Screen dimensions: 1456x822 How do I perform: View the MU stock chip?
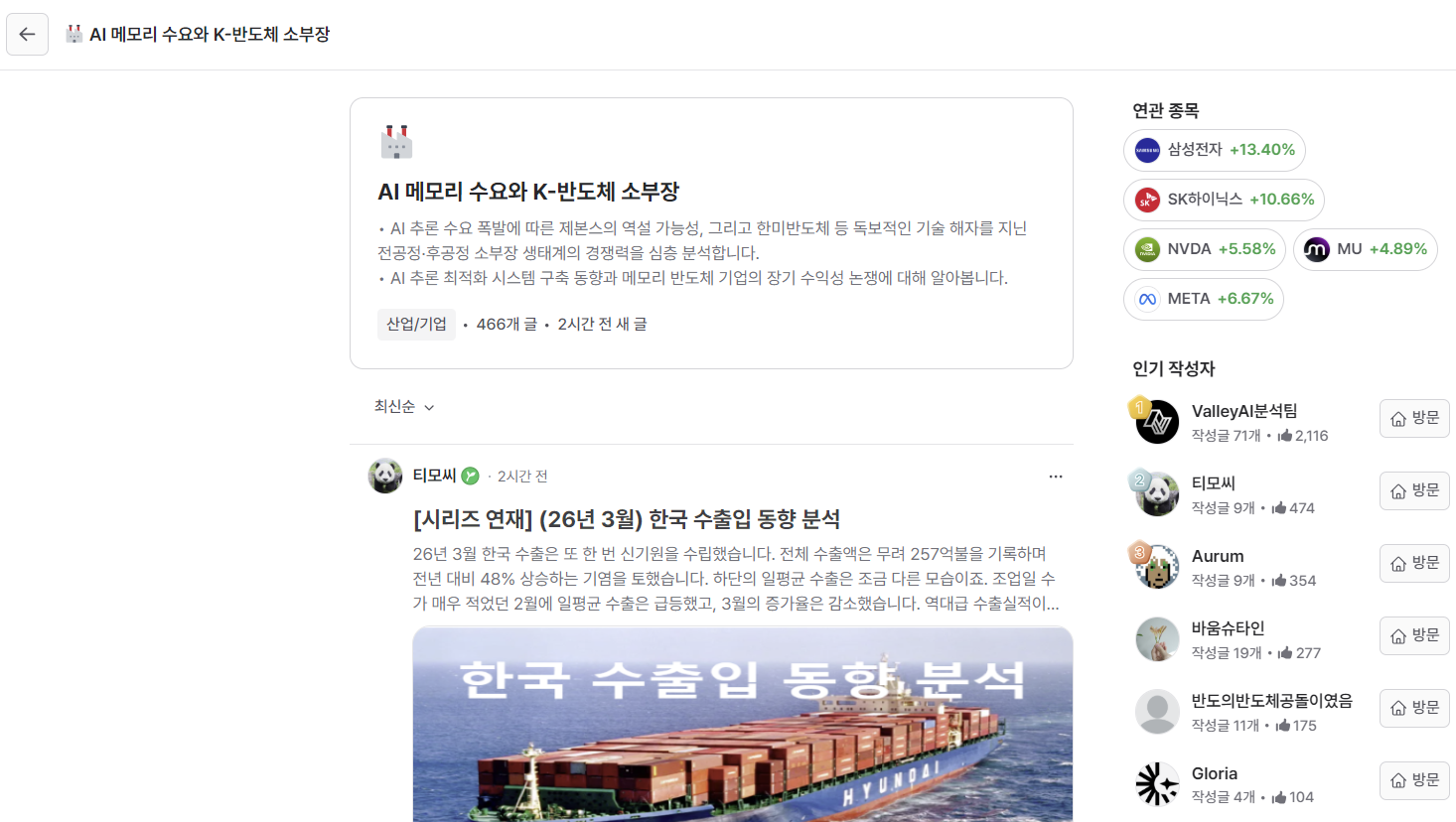pyautogui.click(x=1365, y=249)
